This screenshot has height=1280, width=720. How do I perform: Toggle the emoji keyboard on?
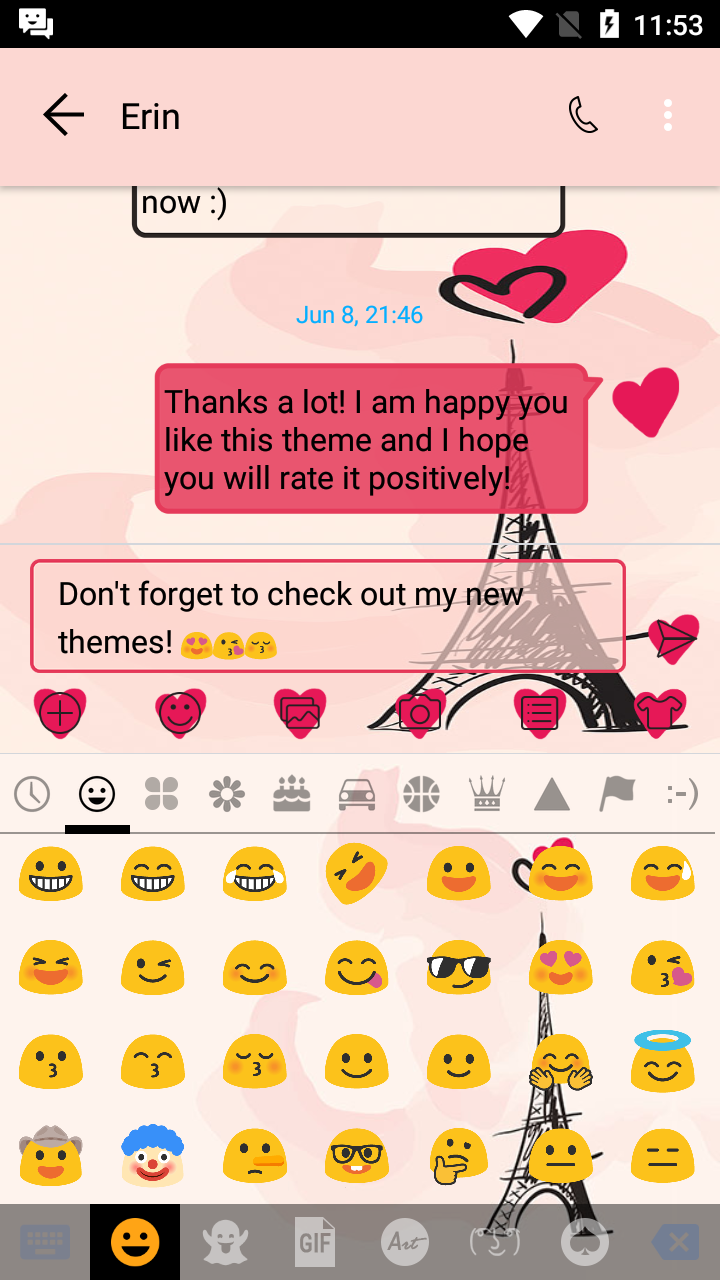tap(135, 1241)
